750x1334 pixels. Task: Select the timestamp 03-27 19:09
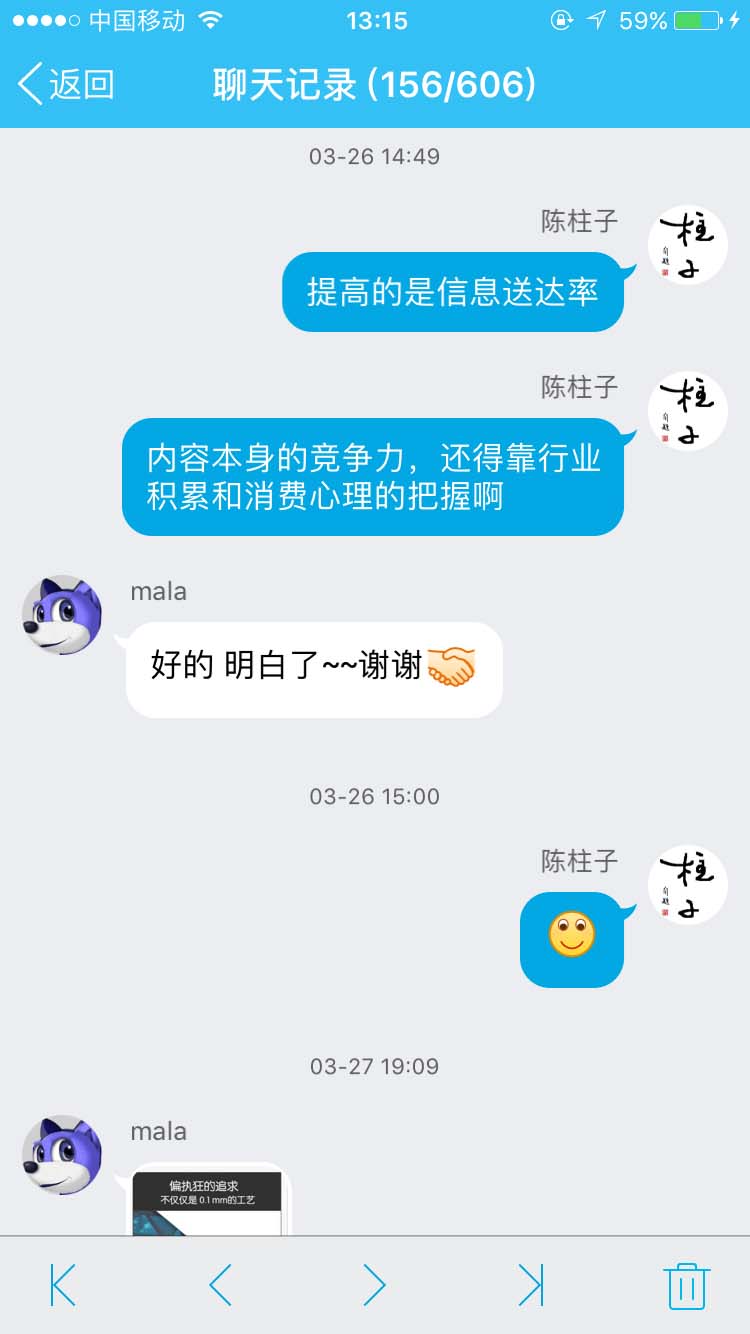[x=374, y=1066]
